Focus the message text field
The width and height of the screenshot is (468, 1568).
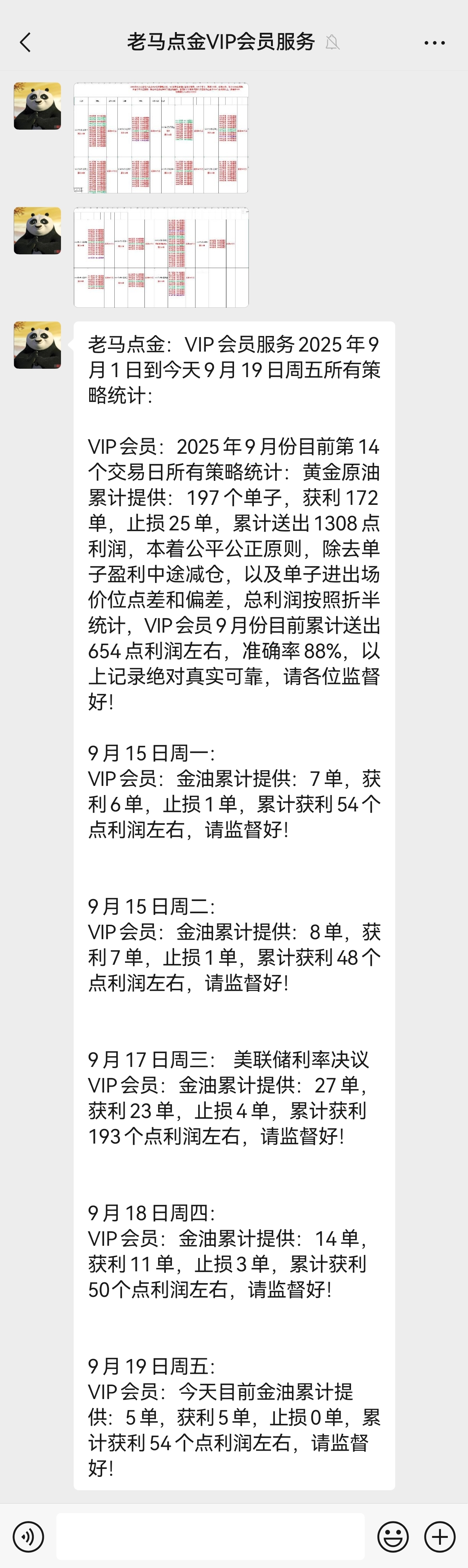[x=210, y=1536]
